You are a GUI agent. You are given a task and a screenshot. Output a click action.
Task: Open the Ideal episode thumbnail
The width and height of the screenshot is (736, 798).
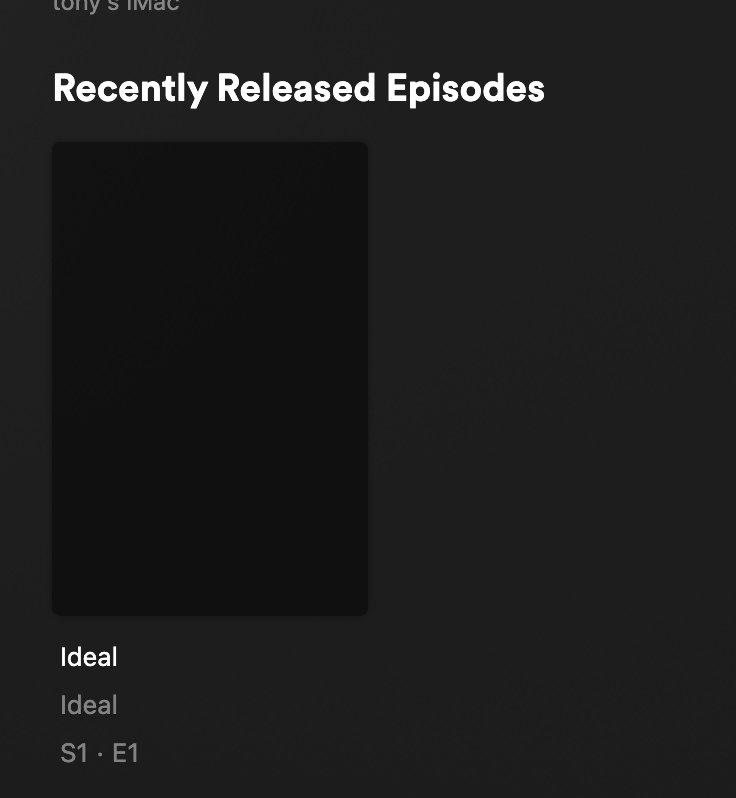click(x=210, y=378)
